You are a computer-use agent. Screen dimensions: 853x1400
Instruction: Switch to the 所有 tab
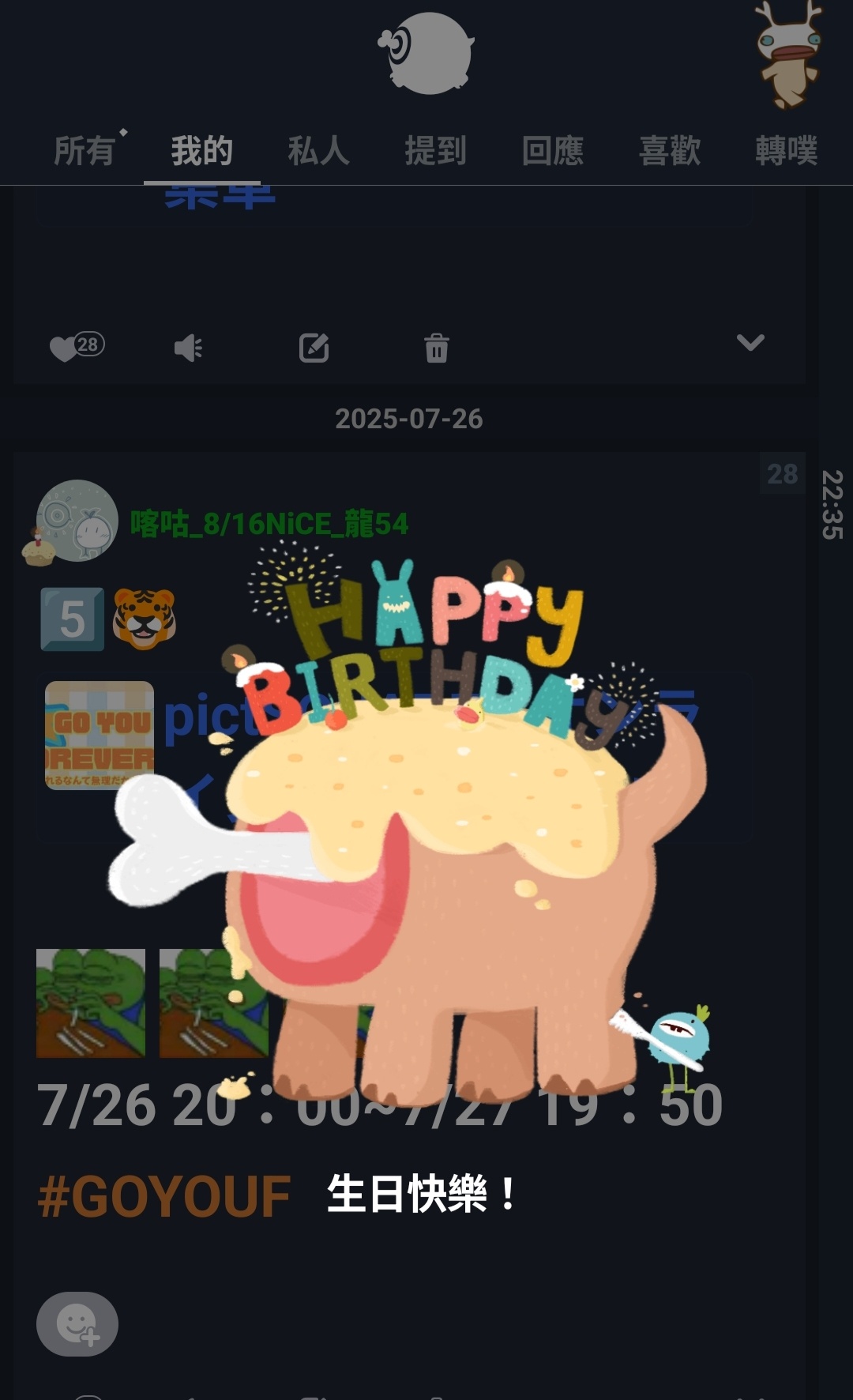[85, 150]
